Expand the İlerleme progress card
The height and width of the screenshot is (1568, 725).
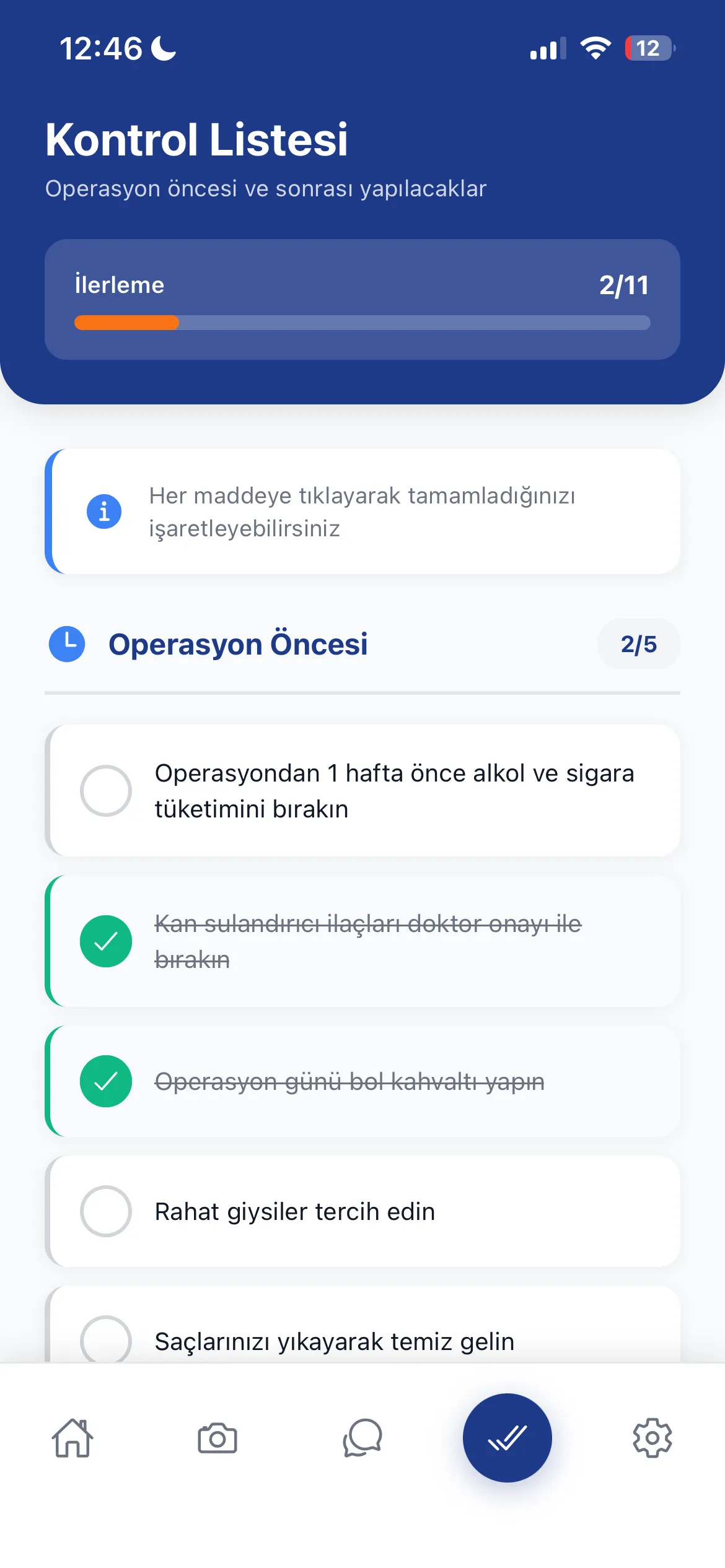tap(362, 299)
